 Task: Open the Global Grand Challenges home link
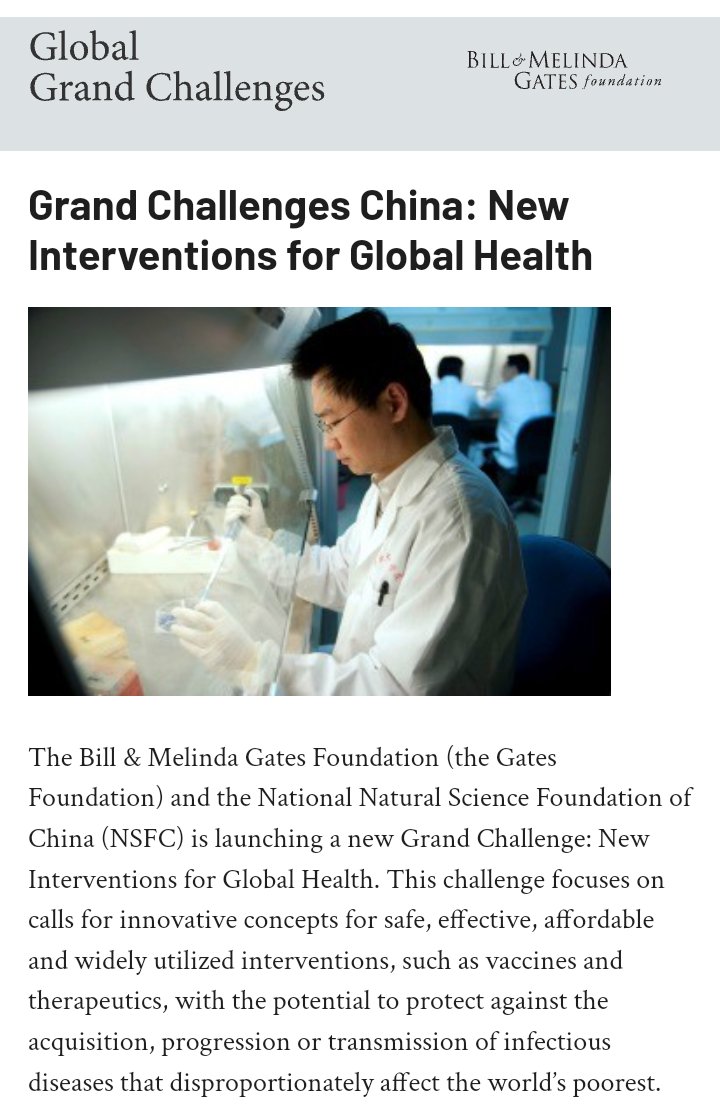[177, 68]
